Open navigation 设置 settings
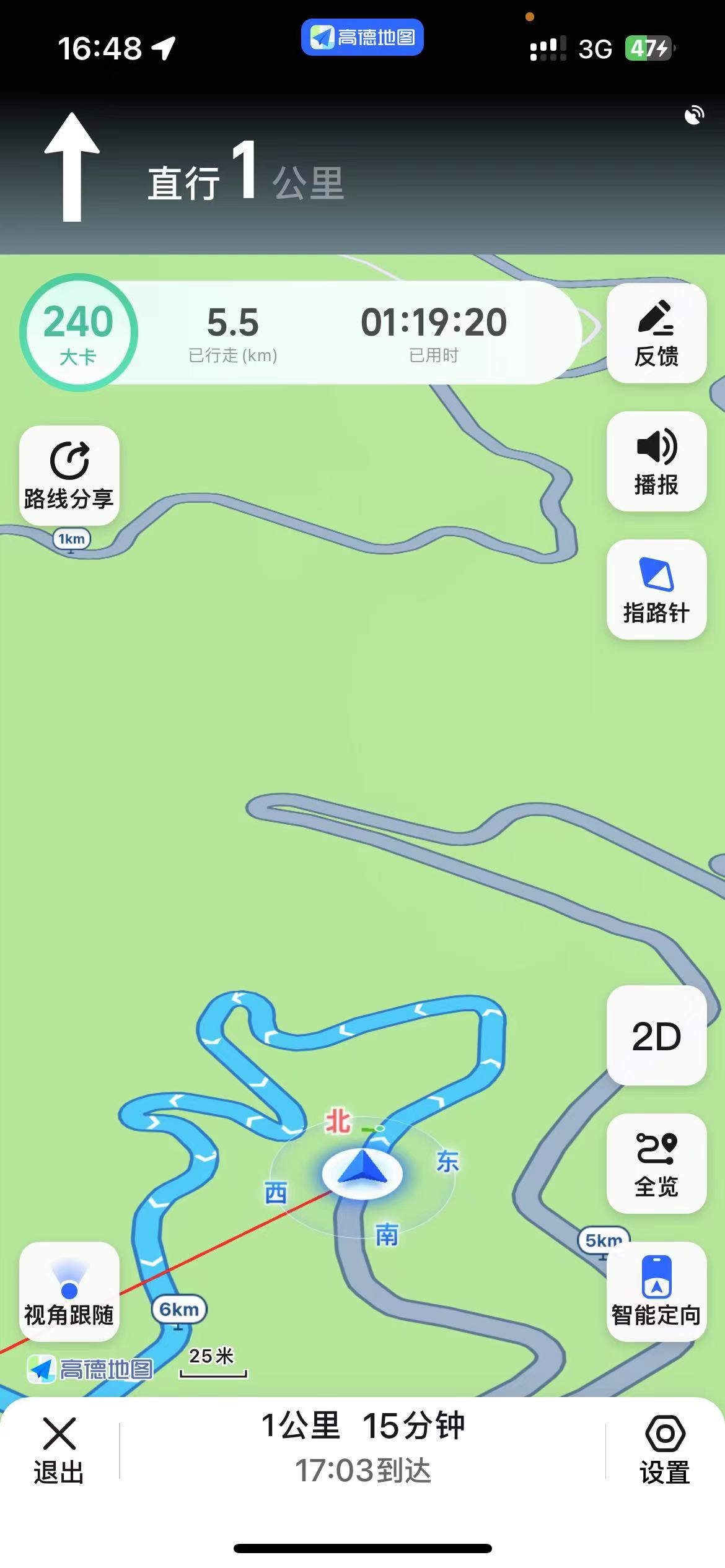725x1568 pixels. pyautogui.click(x=665, y=1450)
